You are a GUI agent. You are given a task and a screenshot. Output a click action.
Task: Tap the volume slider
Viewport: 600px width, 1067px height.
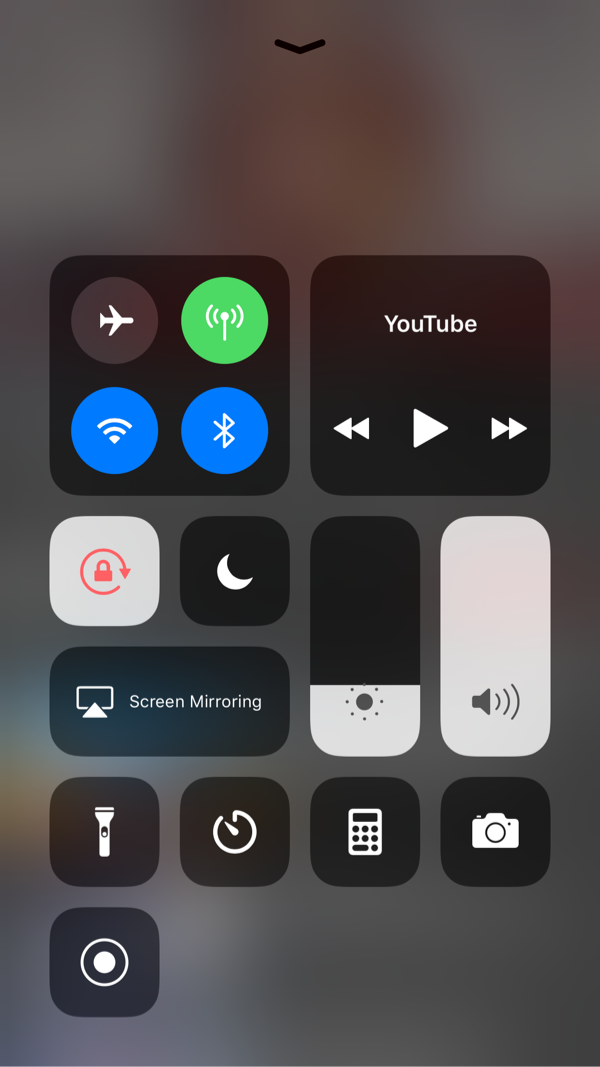[495, 636]
